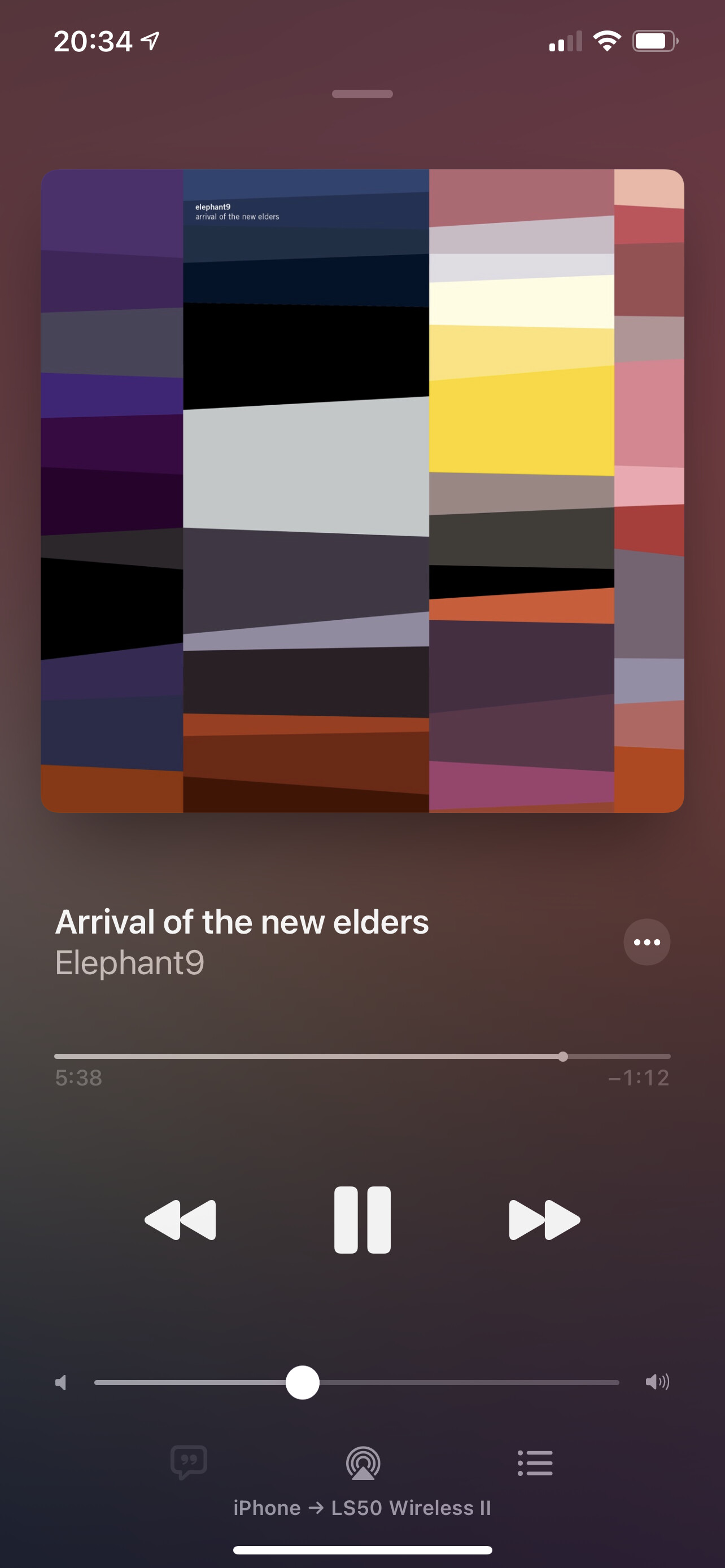The height and width of the screenshot is (1568, 725).
Task: Skip to the next track
Action: 544,1220
